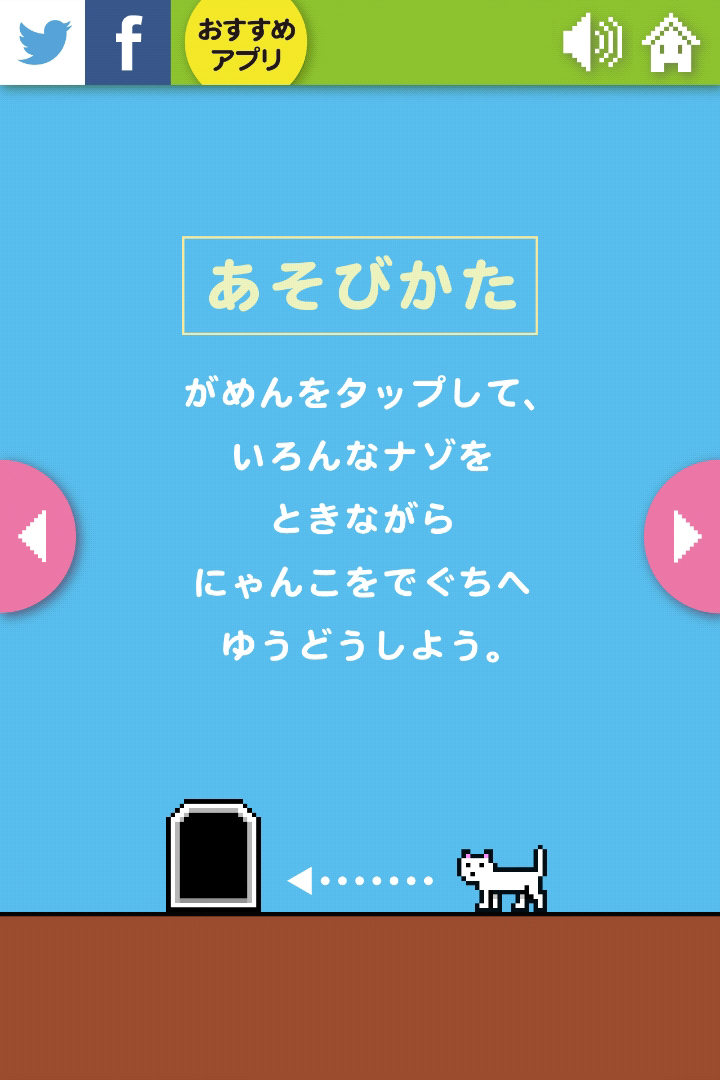Share the game on Facebook
Viewport: 720px width, 1080px height.
coord(128,42)
